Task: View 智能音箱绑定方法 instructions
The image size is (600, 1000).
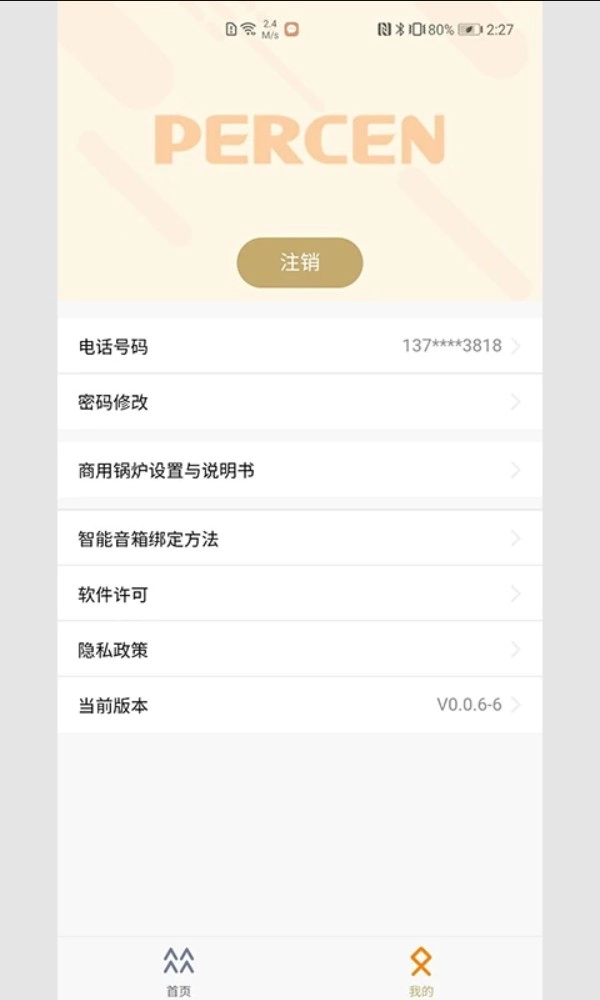Action: point(299,539)
